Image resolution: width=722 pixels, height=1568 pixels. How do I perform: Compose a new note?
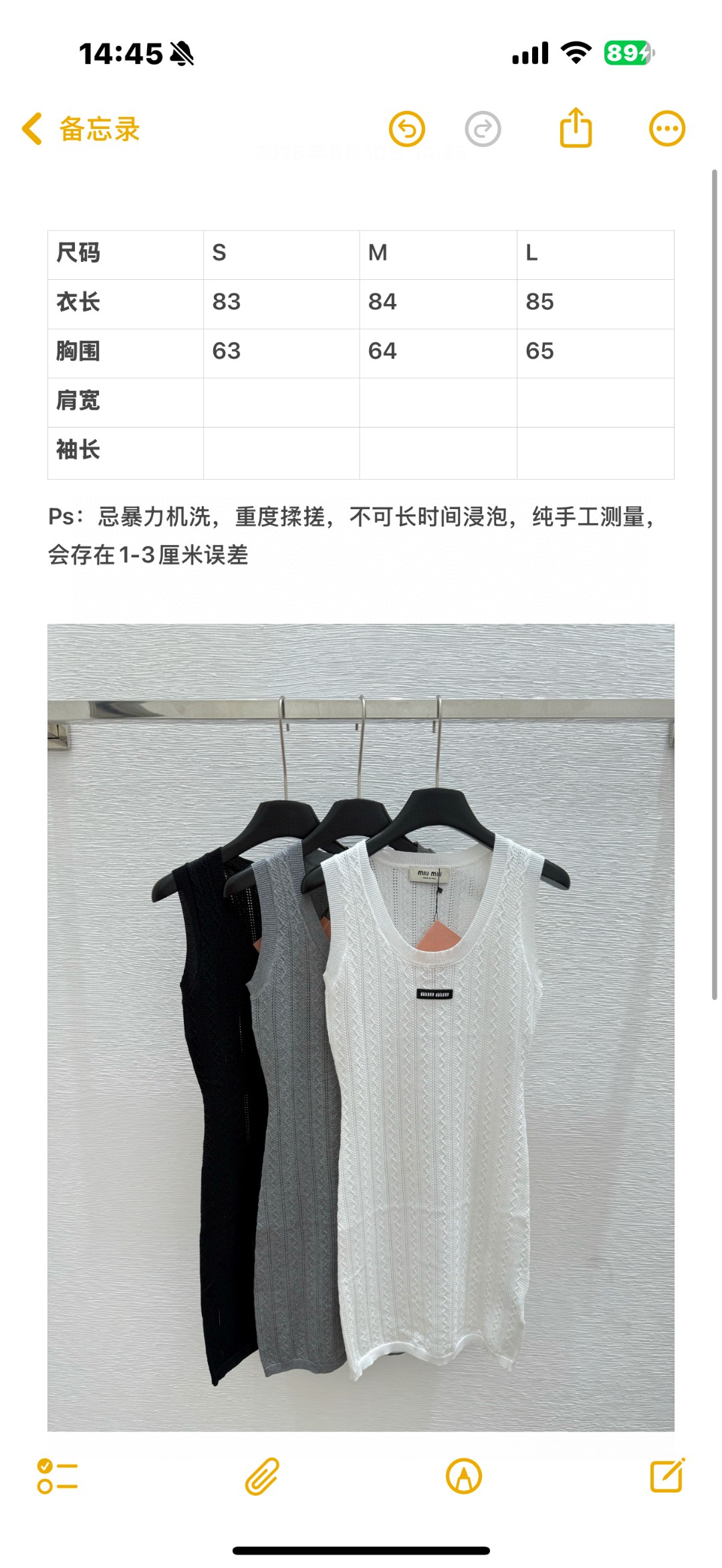[x=668, y=1475]
